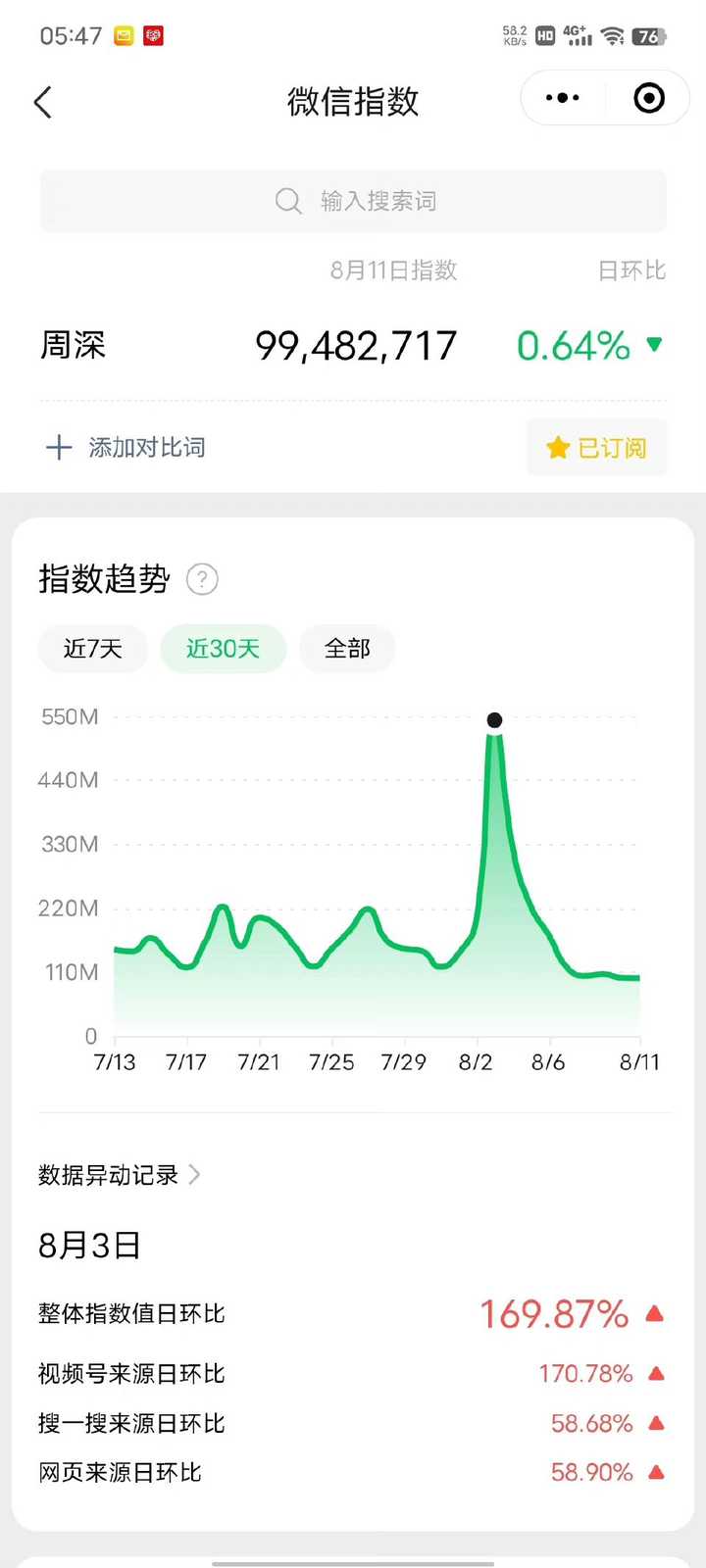Open 数据异动记录 details
This screenshot has width=706, height=1568.
tap(120, 1175)
